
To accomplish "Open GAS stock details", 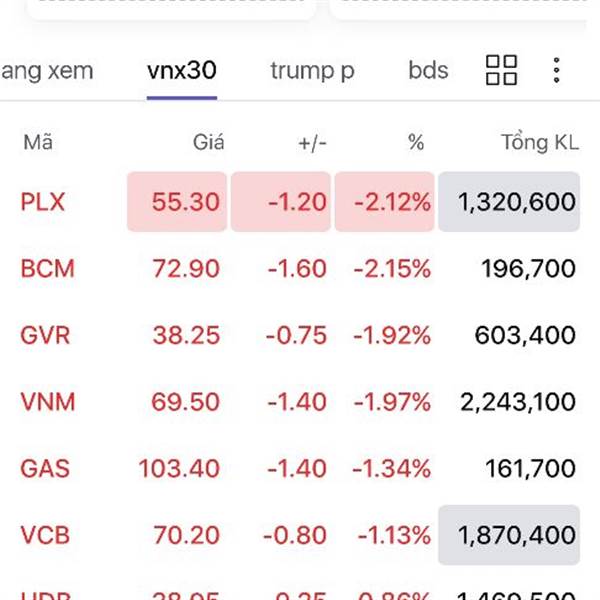I will tap(46, 468).
